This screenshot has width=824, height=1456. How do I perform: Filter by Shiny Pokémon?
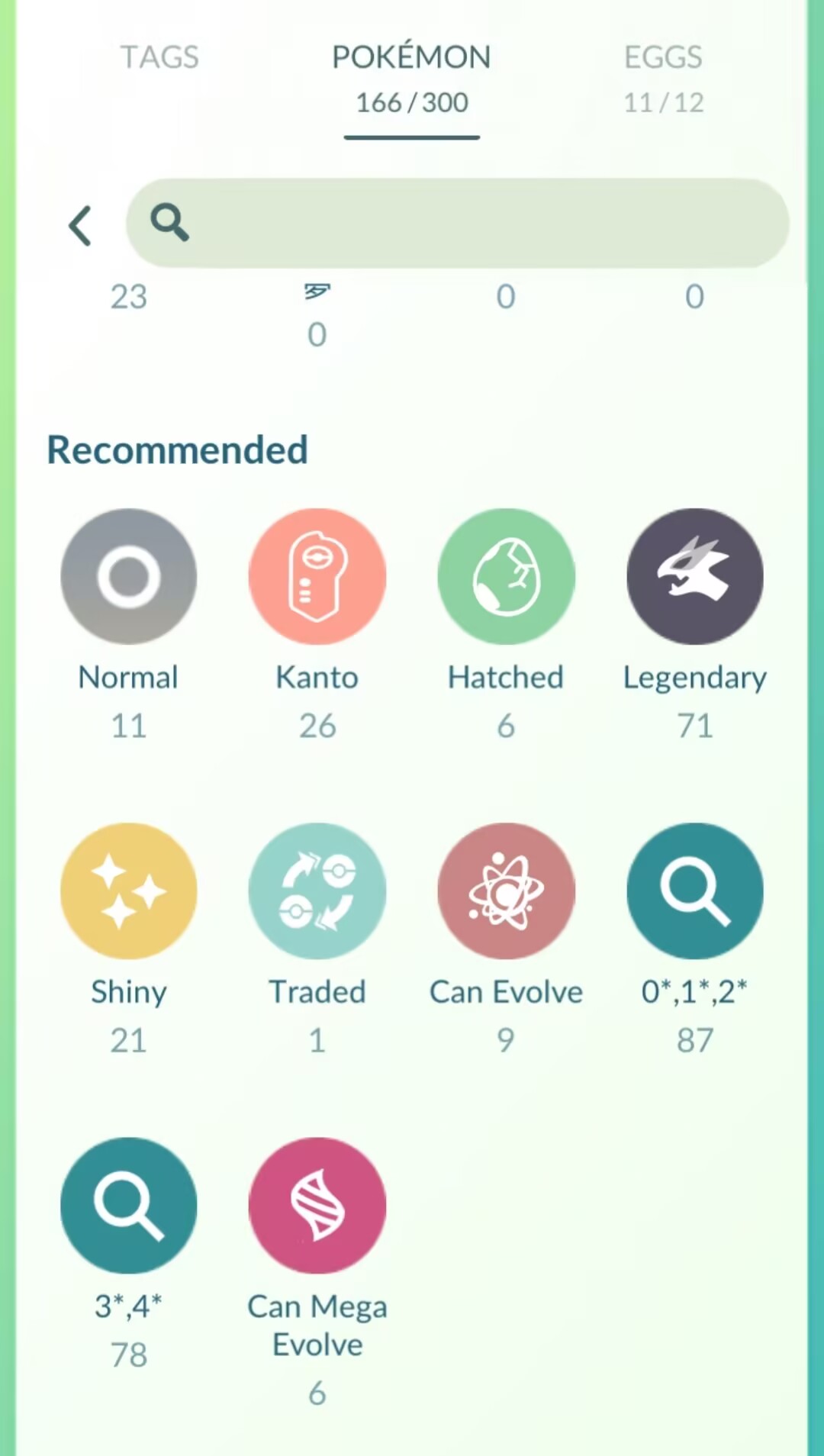[x=128, y=891]
